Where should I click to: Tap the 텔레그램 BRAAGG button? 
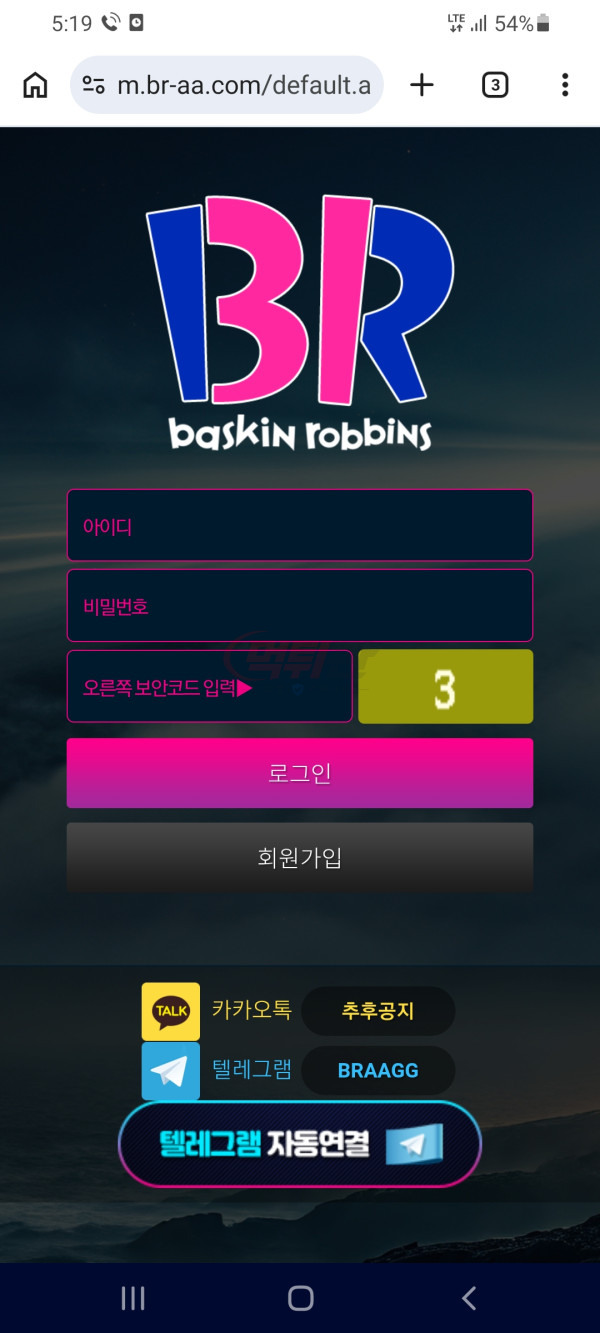pos(378,1070)
